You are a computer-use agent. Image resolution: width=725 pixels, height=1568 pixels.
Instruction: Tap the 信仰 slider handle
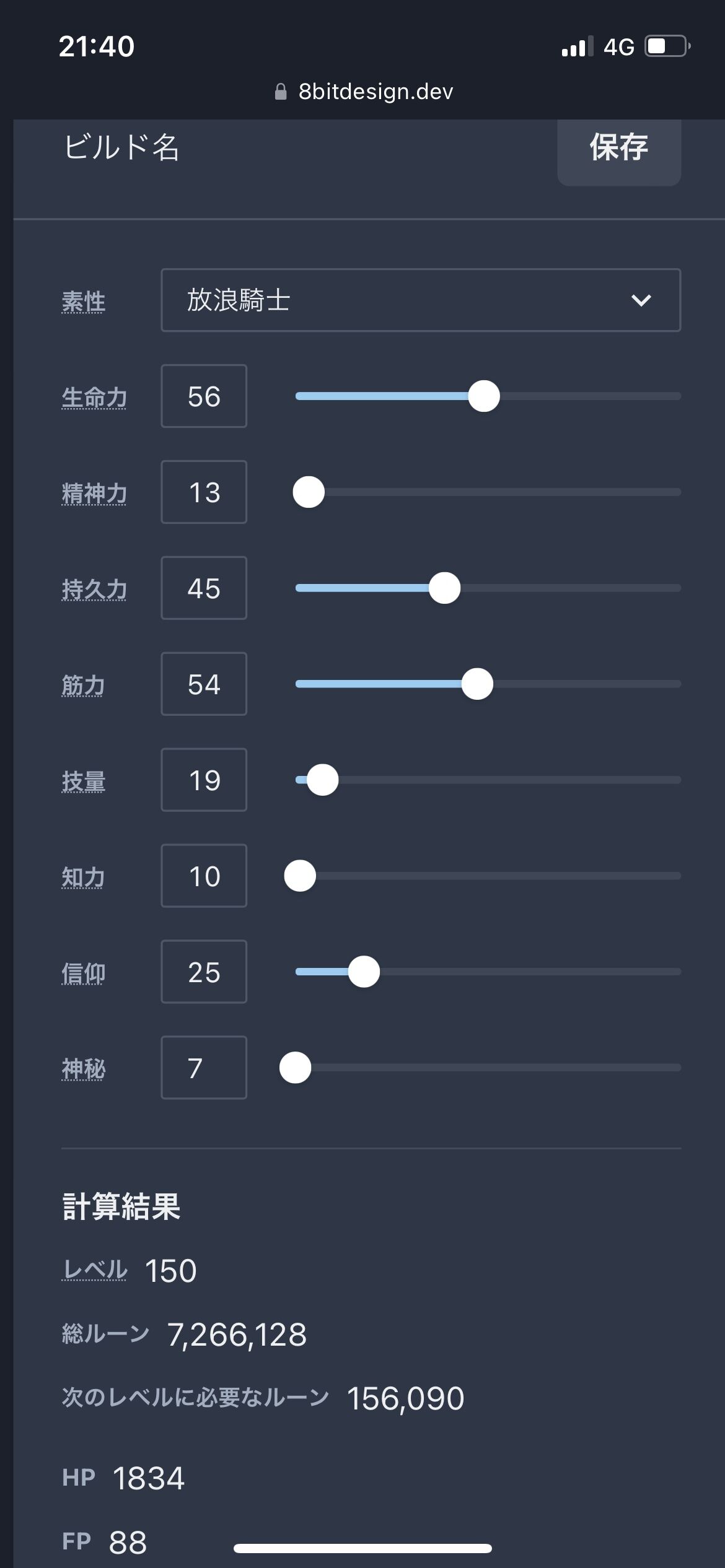coord(364,972)
